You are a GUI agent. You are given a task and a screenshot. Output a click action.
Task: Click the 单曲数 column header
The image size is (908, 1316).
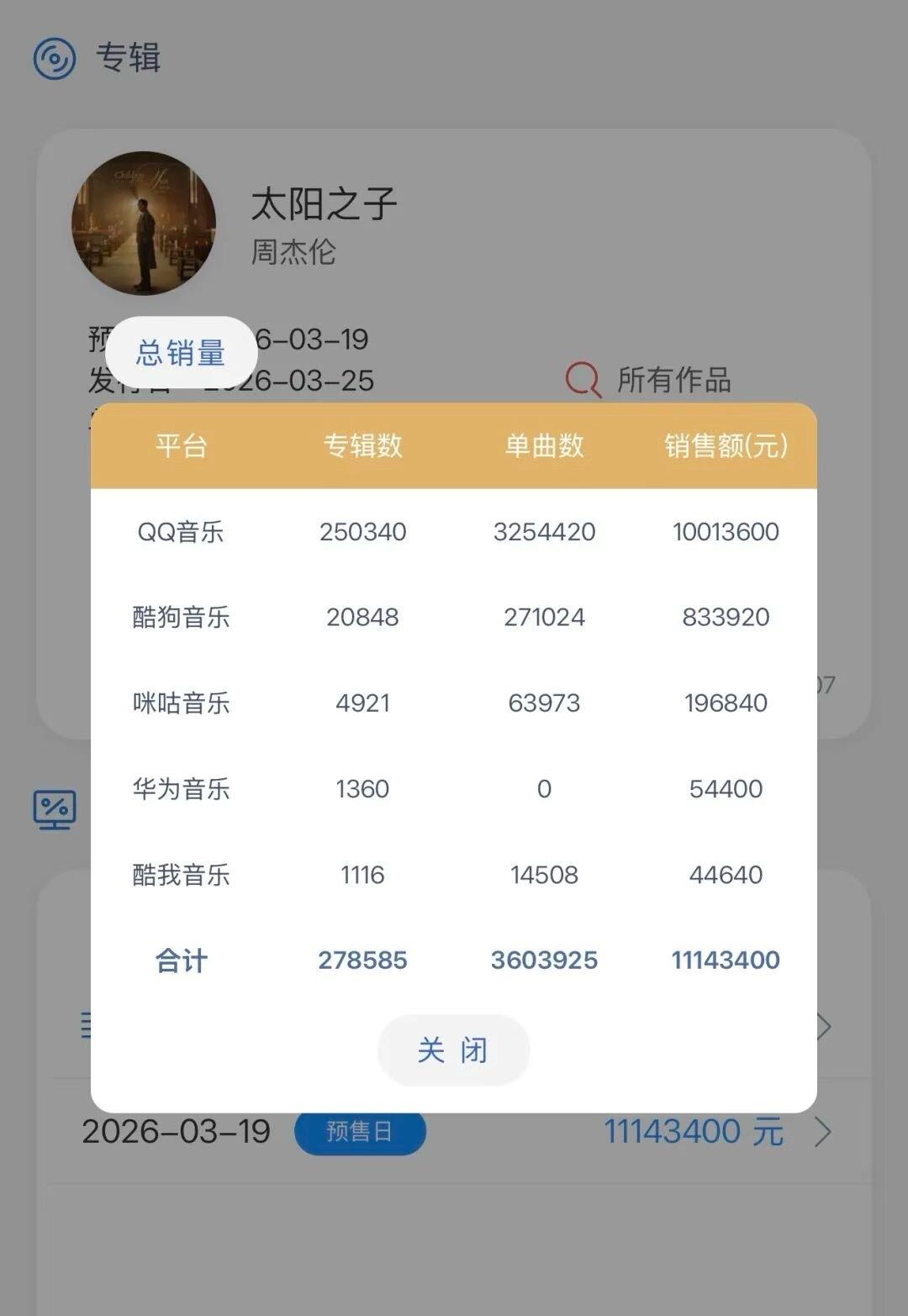(544, 447)
